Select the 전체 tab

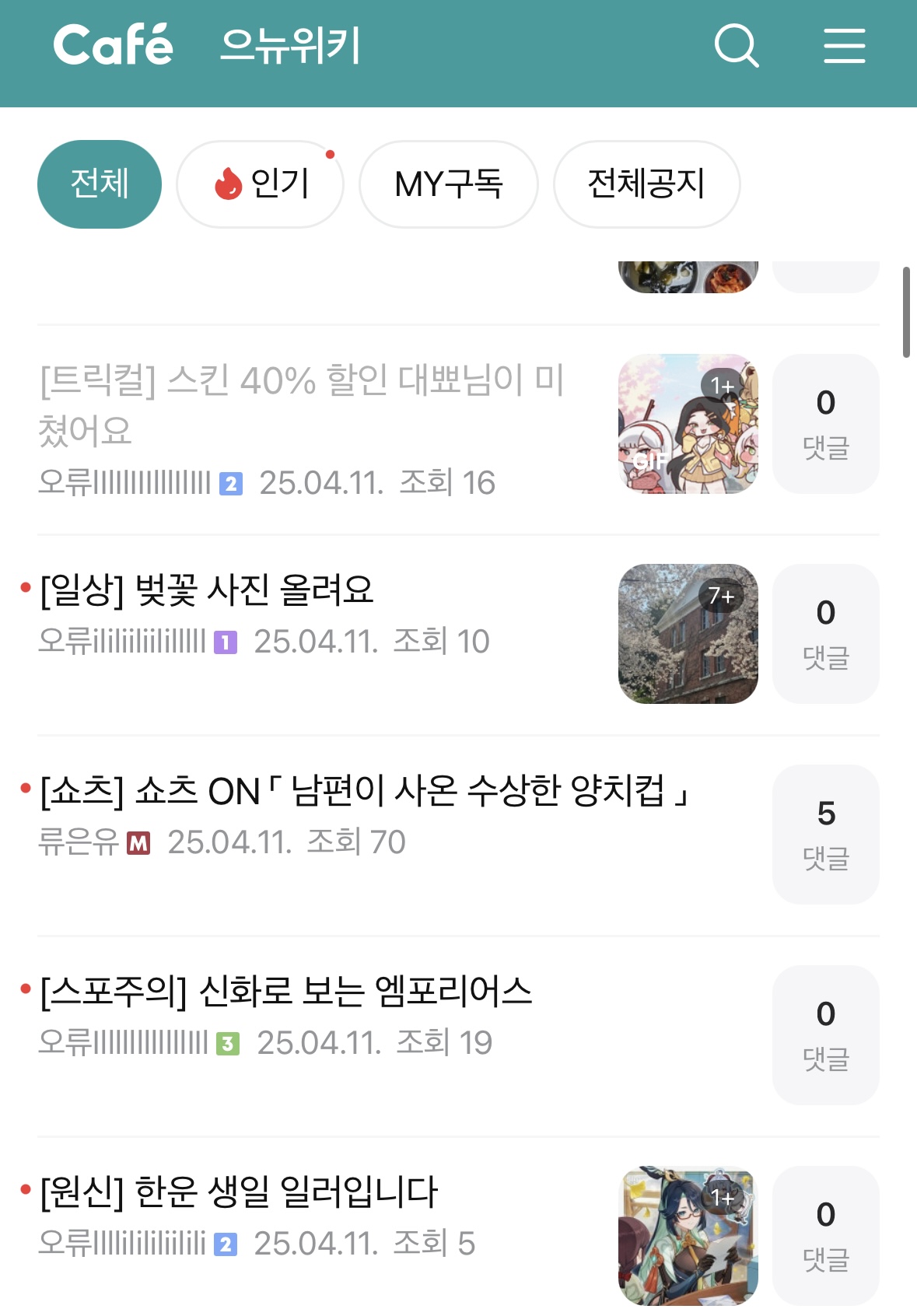point(100,184)
